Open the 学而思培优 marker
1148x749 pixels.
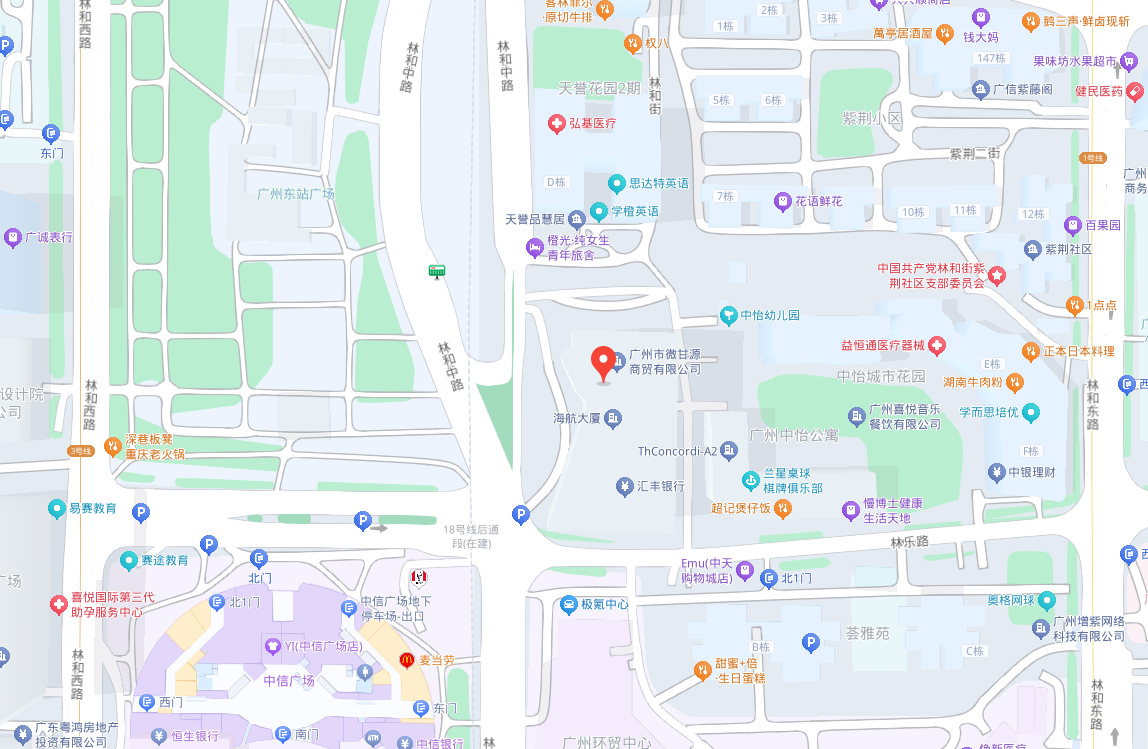1031,412
